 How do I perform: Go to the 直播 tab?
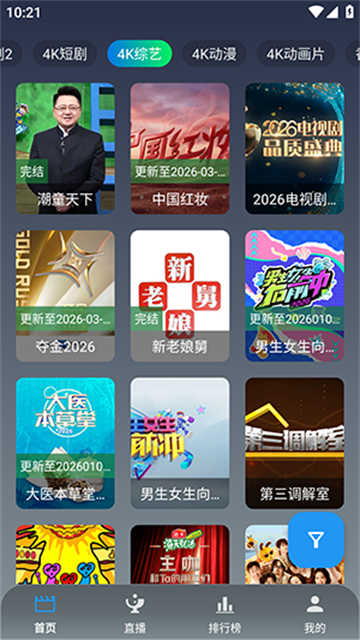pos(135,613)
